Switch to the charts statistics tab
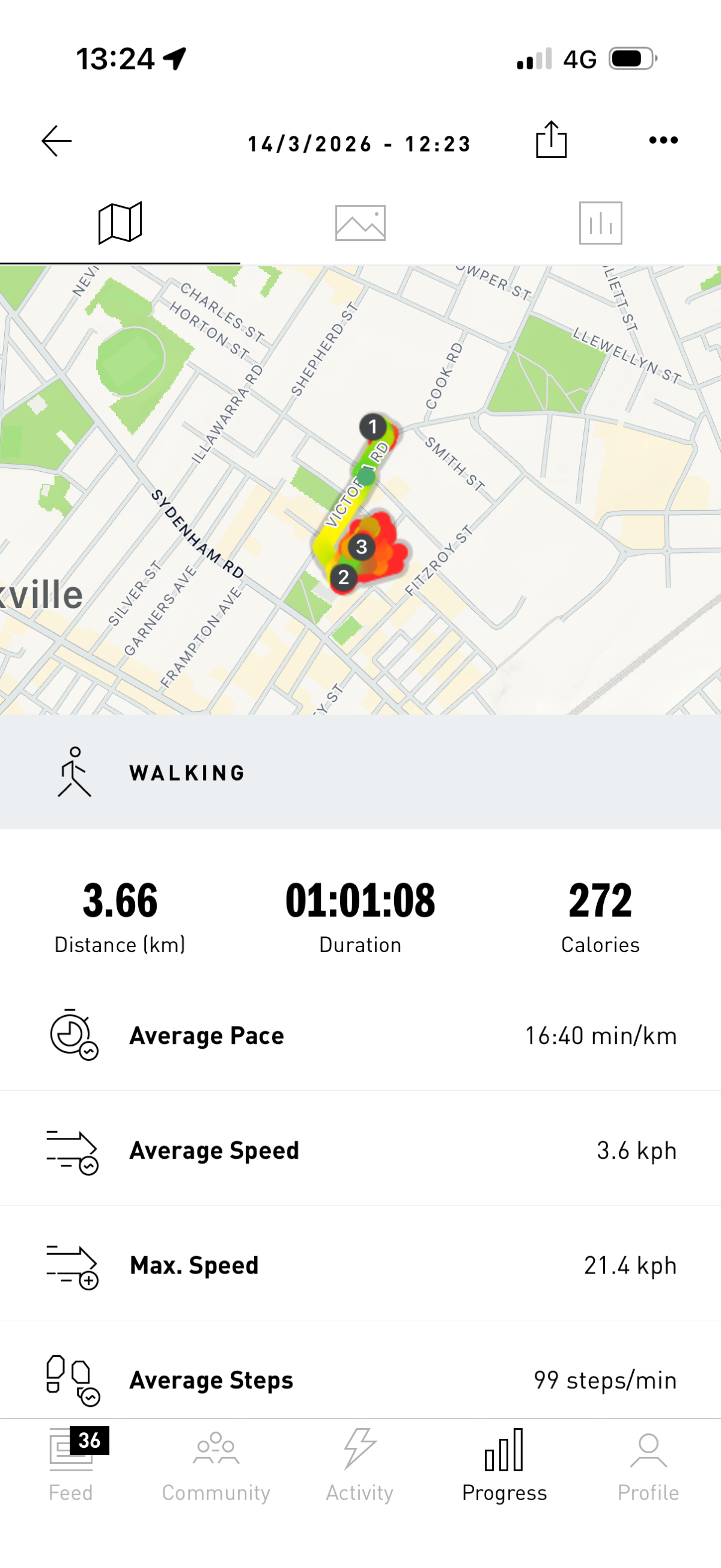The width and height of the screenshot is (721, 1568). [x=600, y=223]
